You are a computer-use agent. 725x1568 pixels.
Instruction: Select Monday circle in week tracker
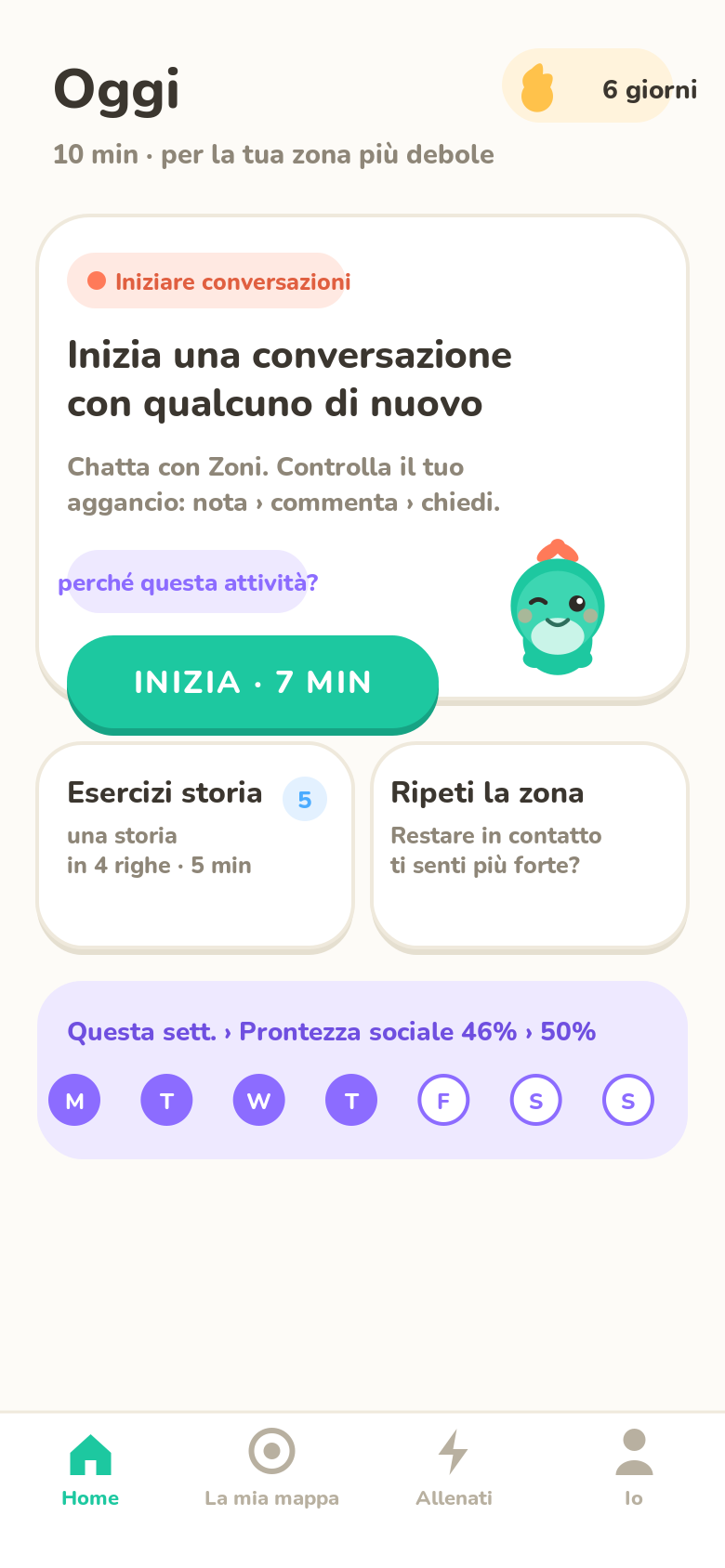[74, 1100]
